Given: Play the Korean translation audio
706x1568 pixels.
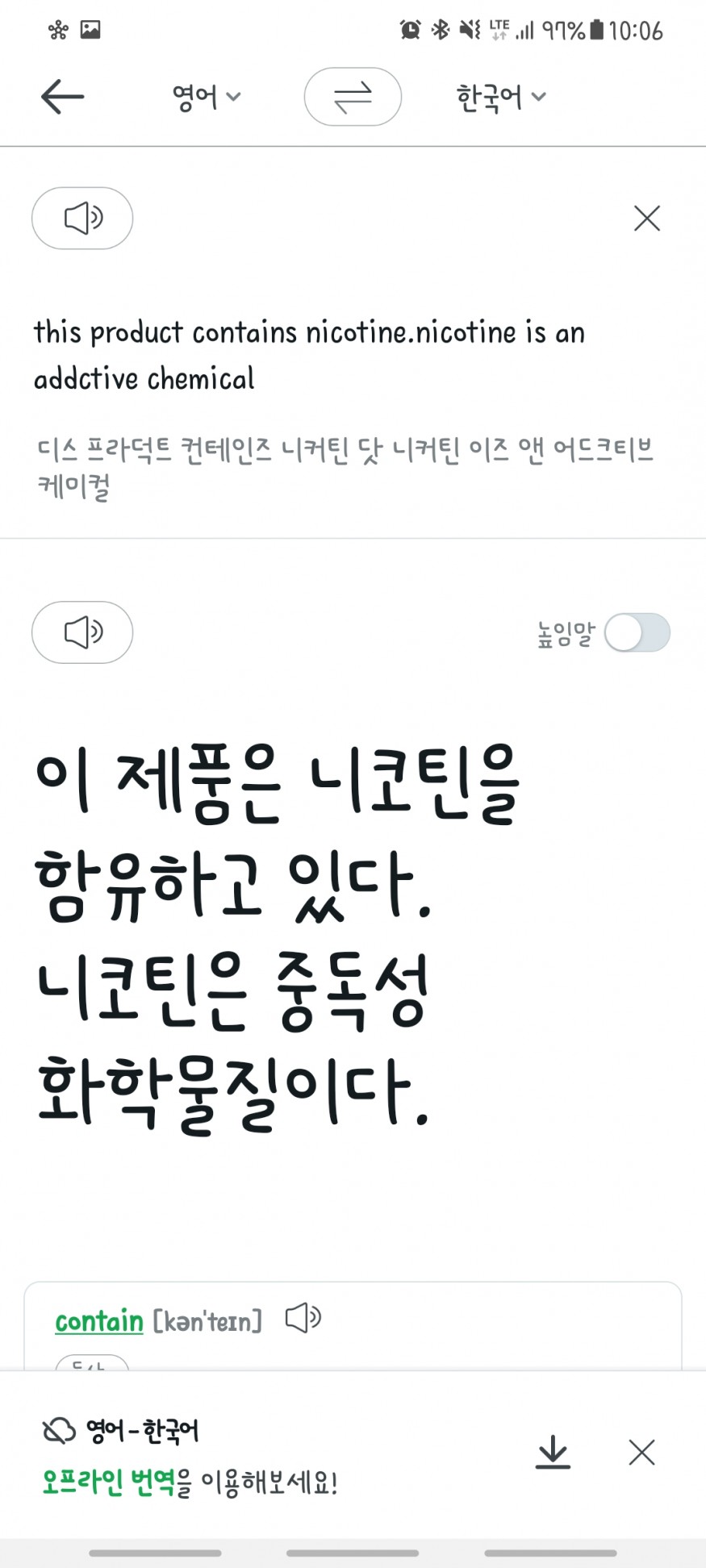Looking at the screenshot, I should pyautogui.click(x=82, y=632).
